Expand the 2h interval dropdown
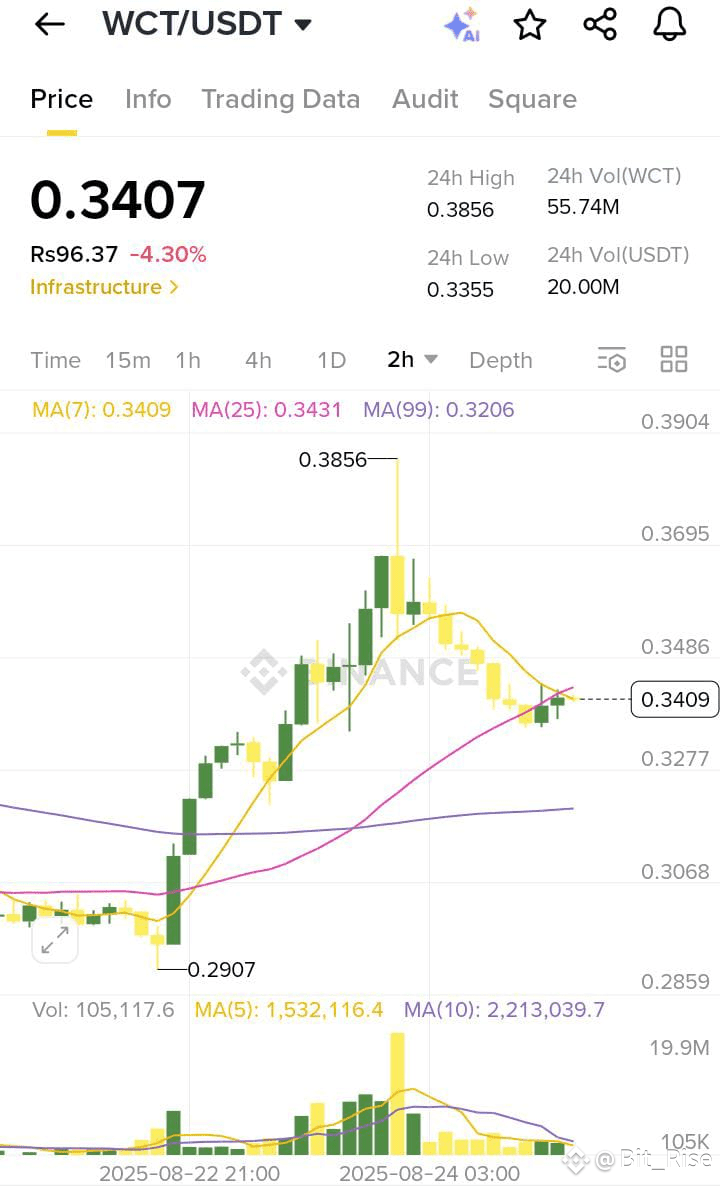 click(x=412, y=360)
